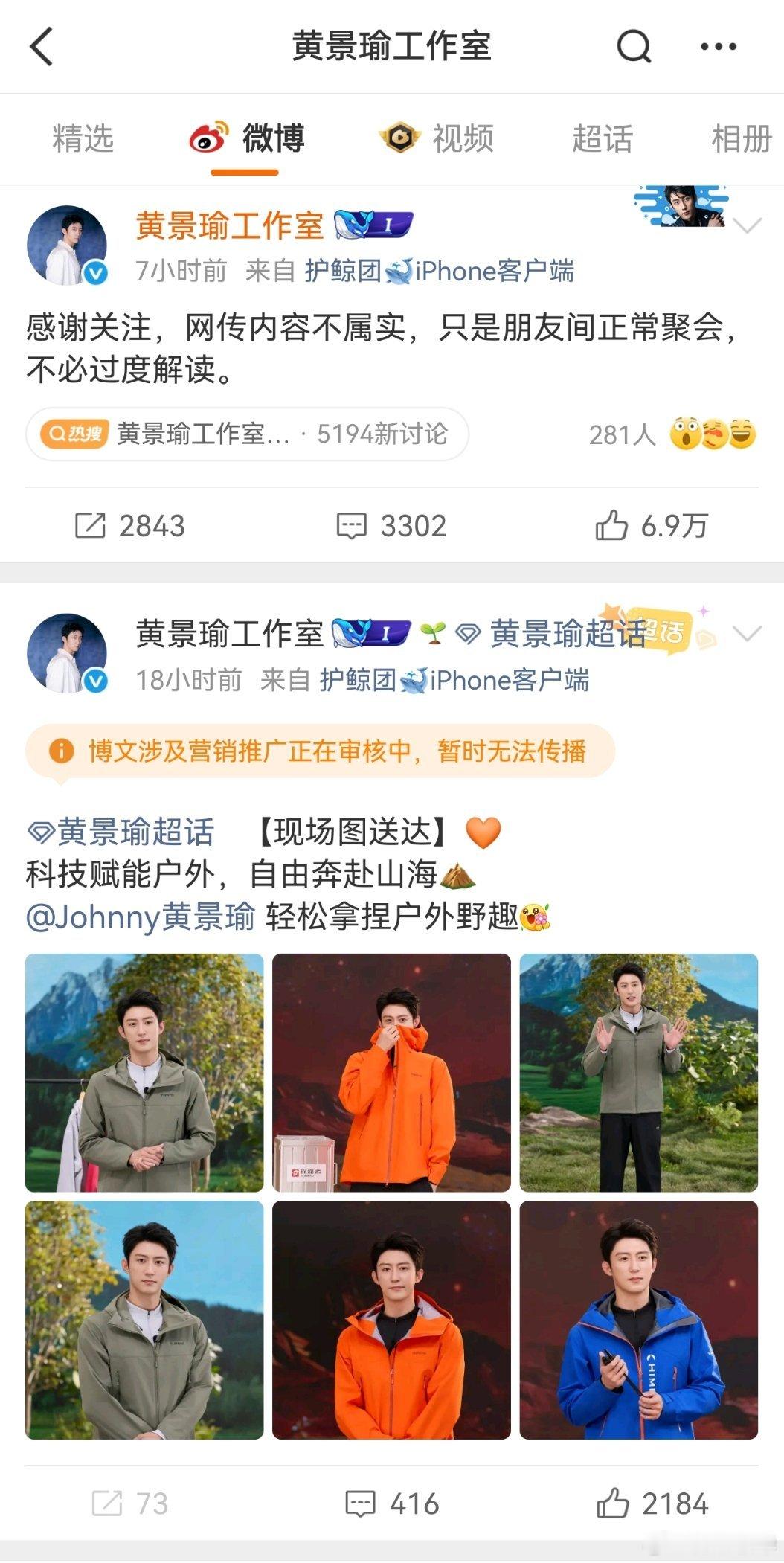
Task: Open the more options menu at top right
Action: 716,46
